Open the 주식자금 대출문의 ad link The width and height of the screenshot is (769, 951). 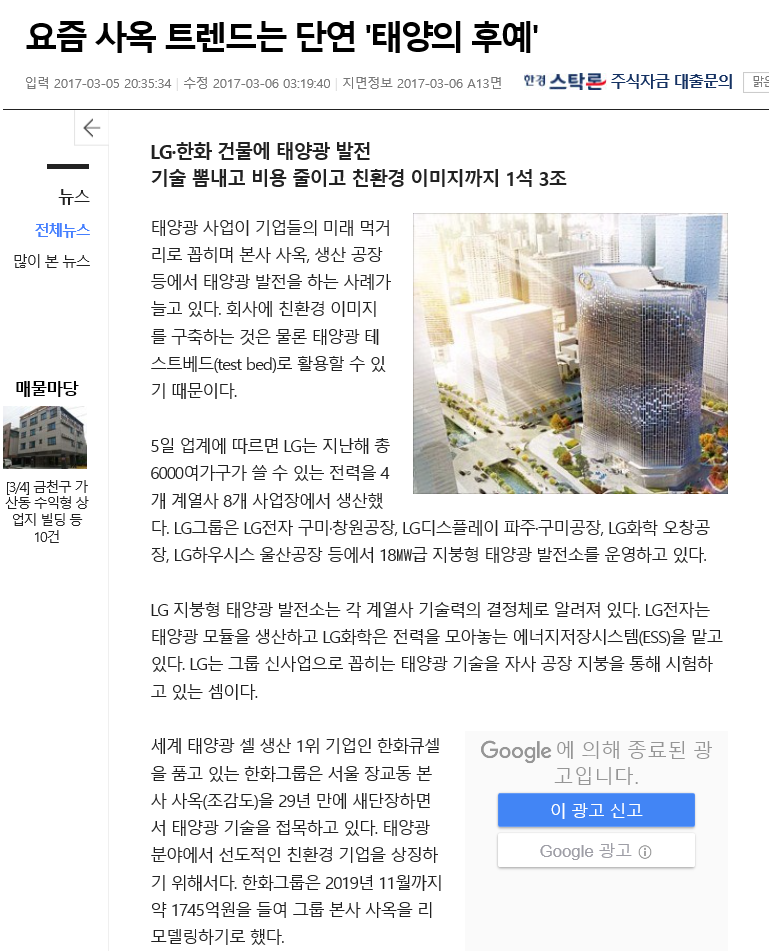[x=672, y=82]
